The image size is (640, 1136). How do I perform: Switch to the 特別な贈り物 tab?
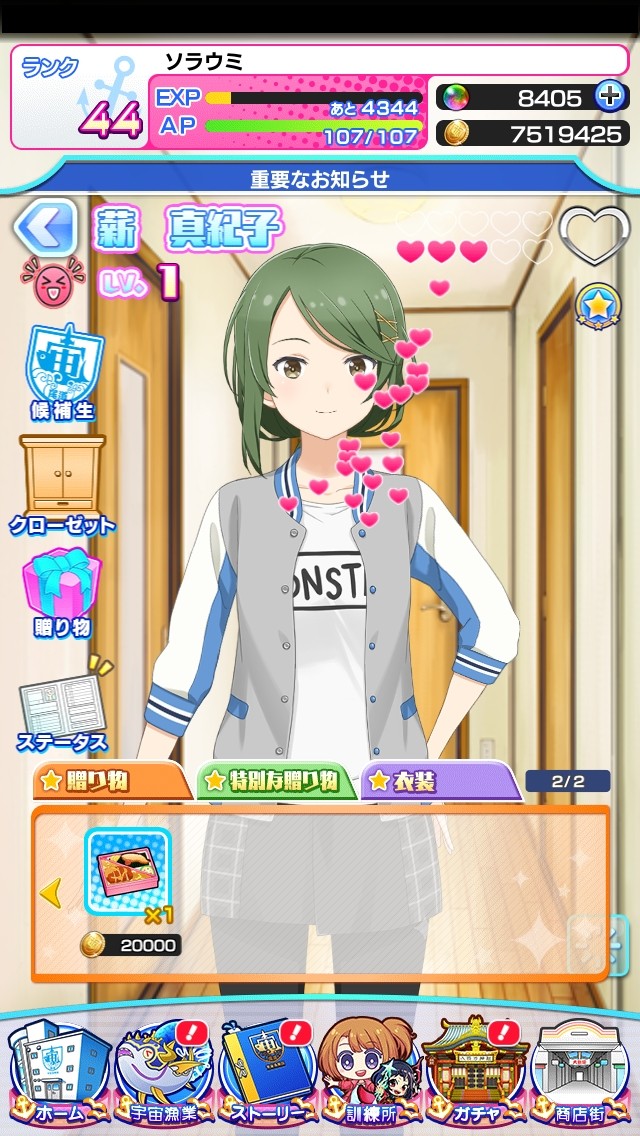pyautogui.click(x=273, y=781)
